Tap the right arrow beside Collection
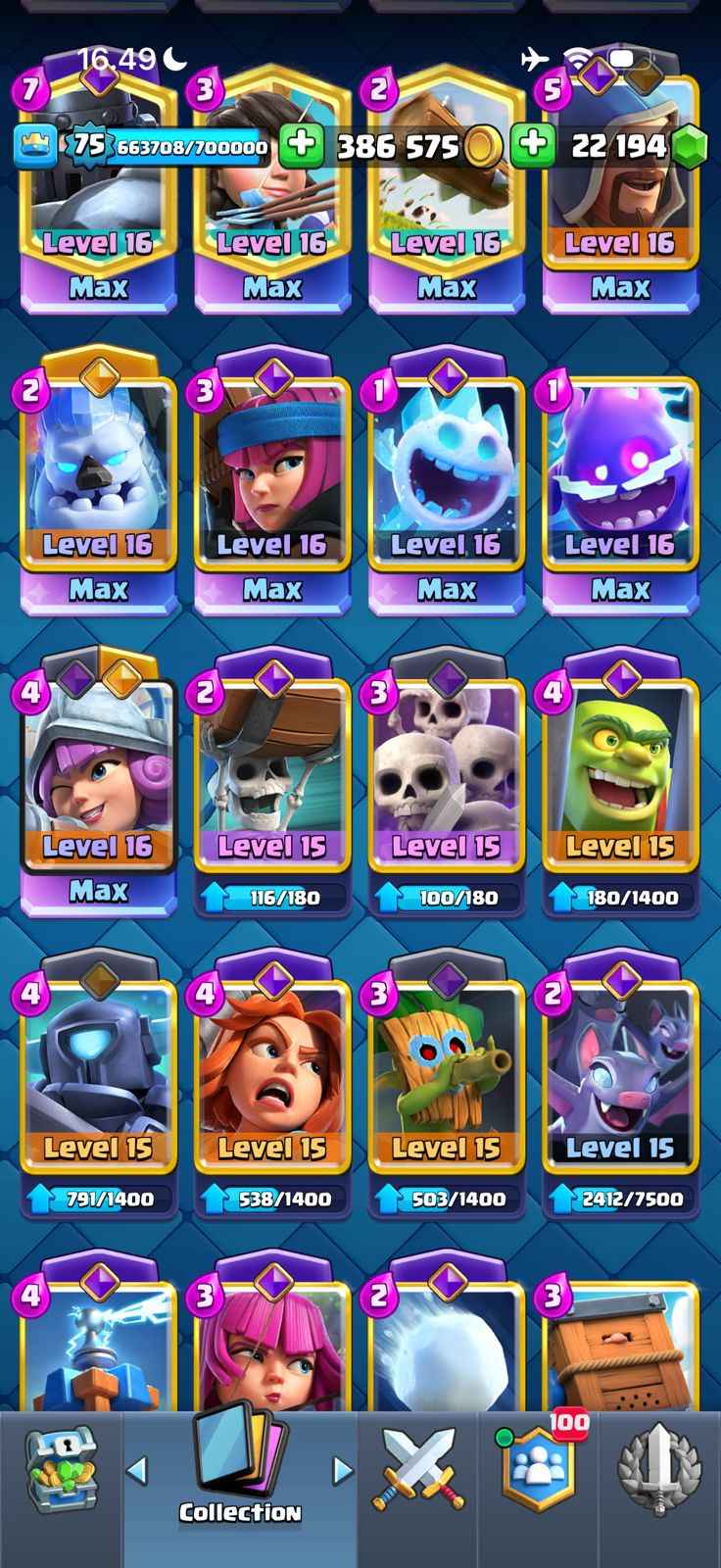The height and width of the screenshot is (1568, 721). 342,1470
